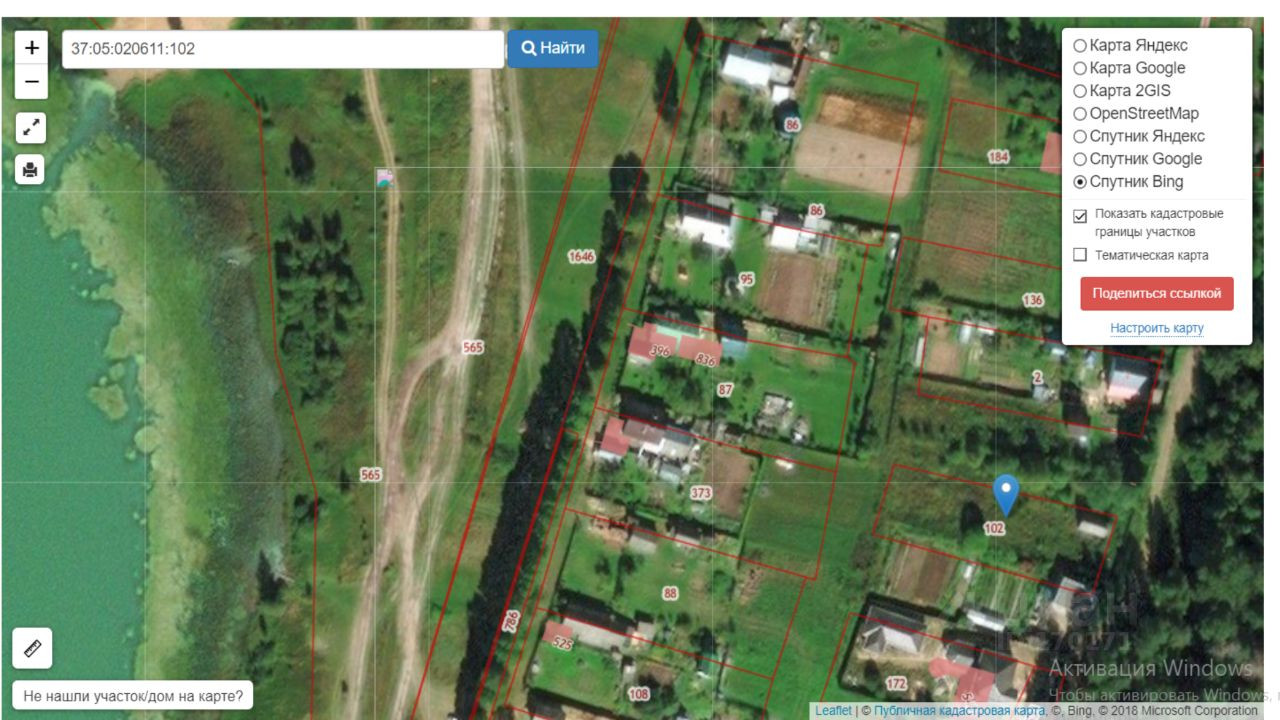The image size is (1280, 720).
Task: Zoom out of the map
Action: (31, 82)
